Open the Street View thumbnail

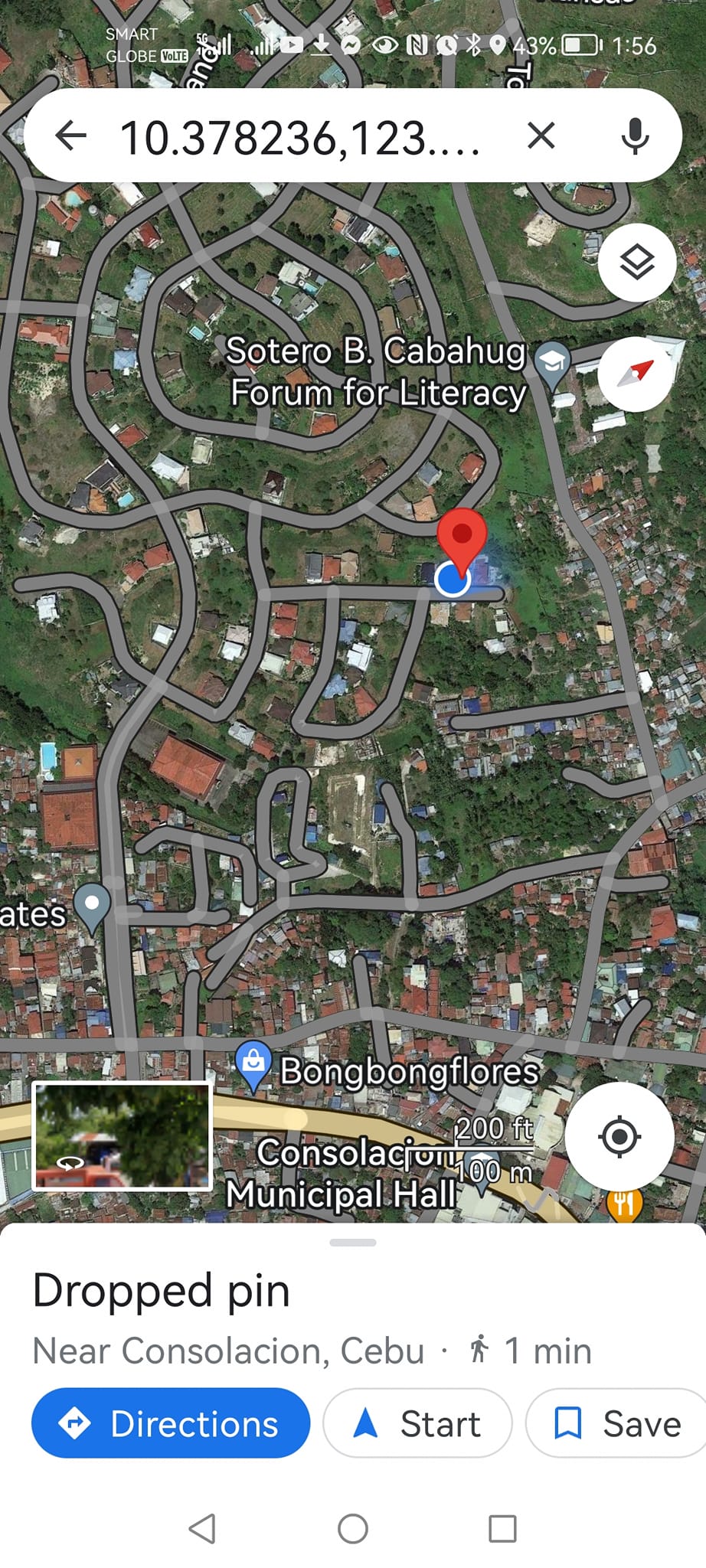click(123, 1136)
